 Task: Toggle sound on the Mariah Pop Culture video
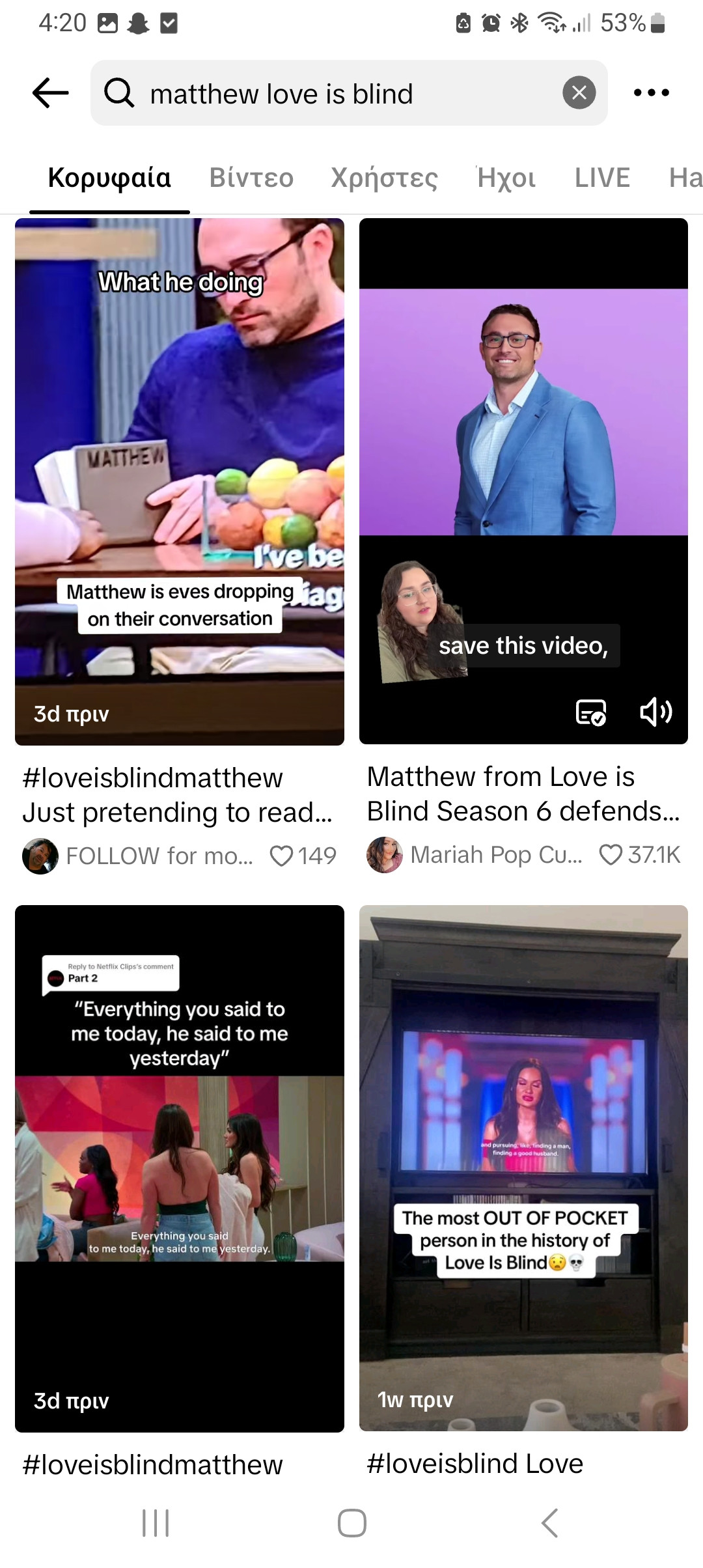click(655, 712)
